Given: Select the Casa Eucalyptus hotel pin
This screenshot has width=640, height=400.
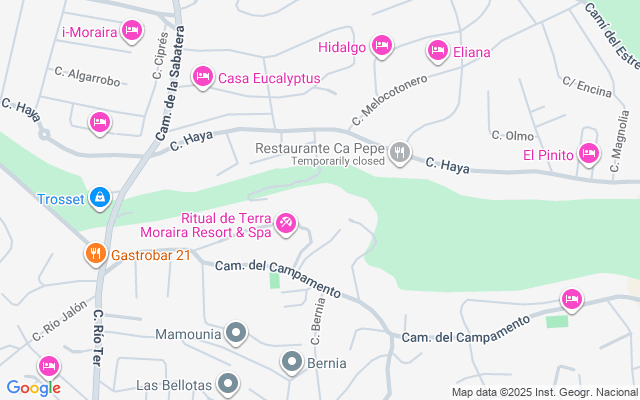Looking at the screenshot, I should pos(203,77).
